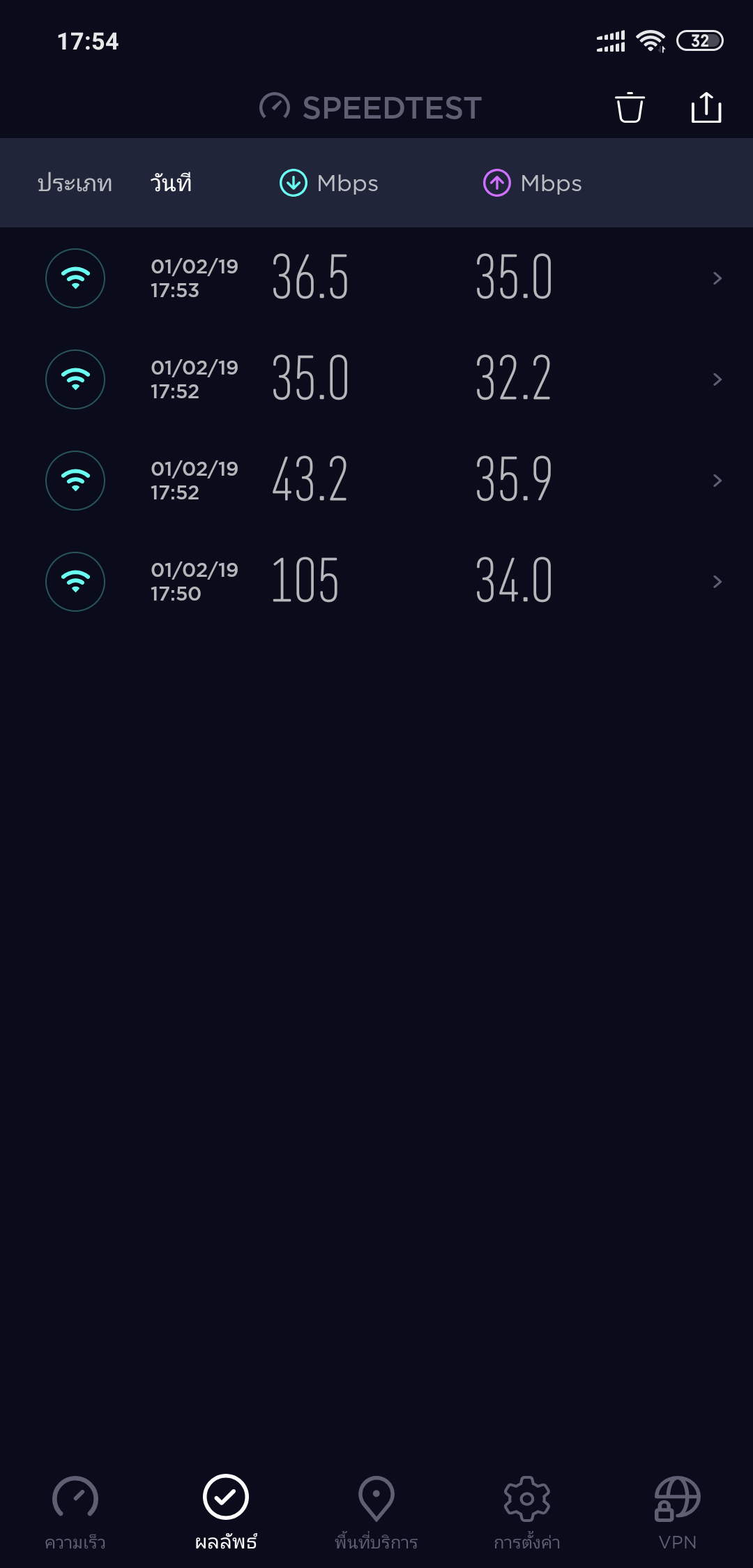753x1568 pixels.
Task: Open the result with 43.2 Mbps download
Action: 376,481
